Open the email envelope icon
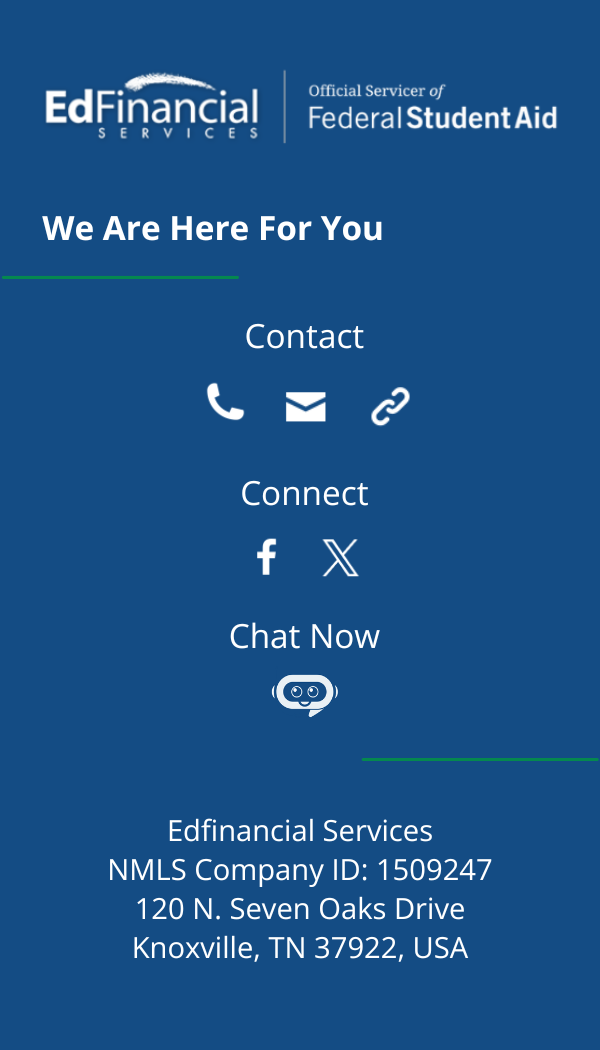Viewport: 600px width, 1050px height. pyautogui.click(x=305, y=406)
